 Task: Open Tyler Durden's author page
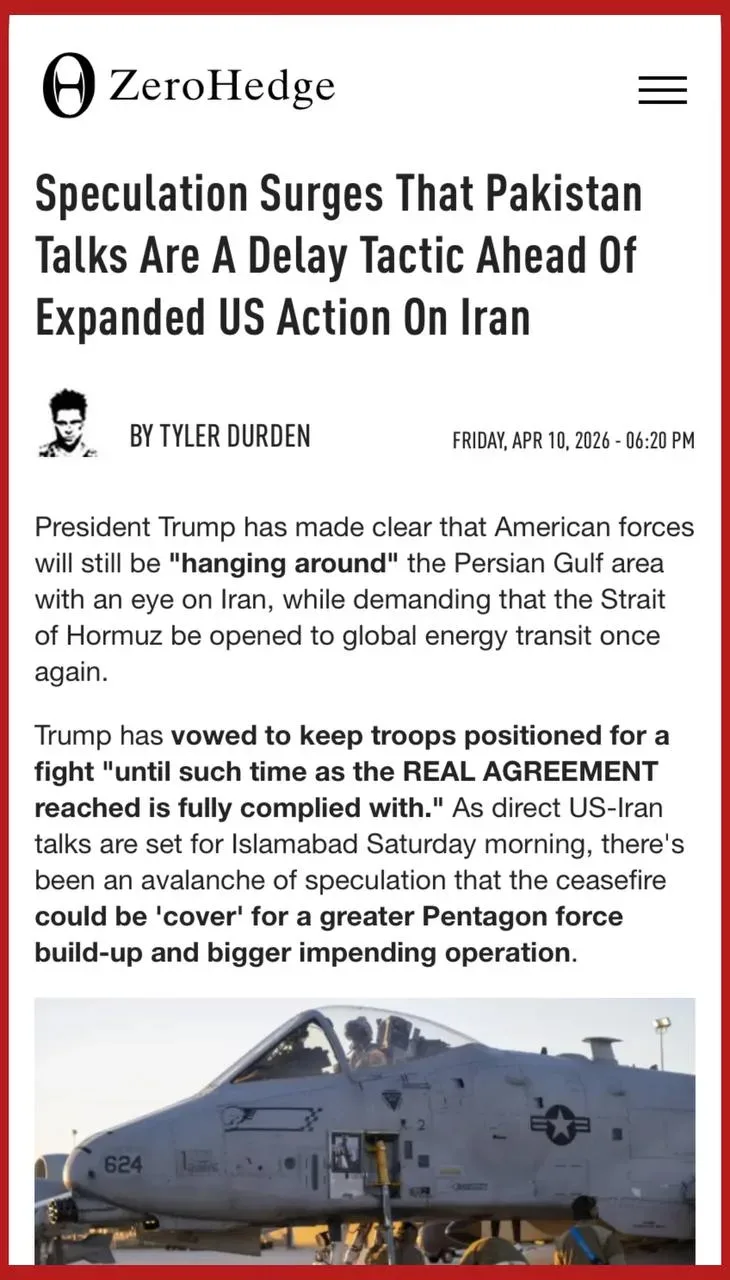tap(220, 436)
